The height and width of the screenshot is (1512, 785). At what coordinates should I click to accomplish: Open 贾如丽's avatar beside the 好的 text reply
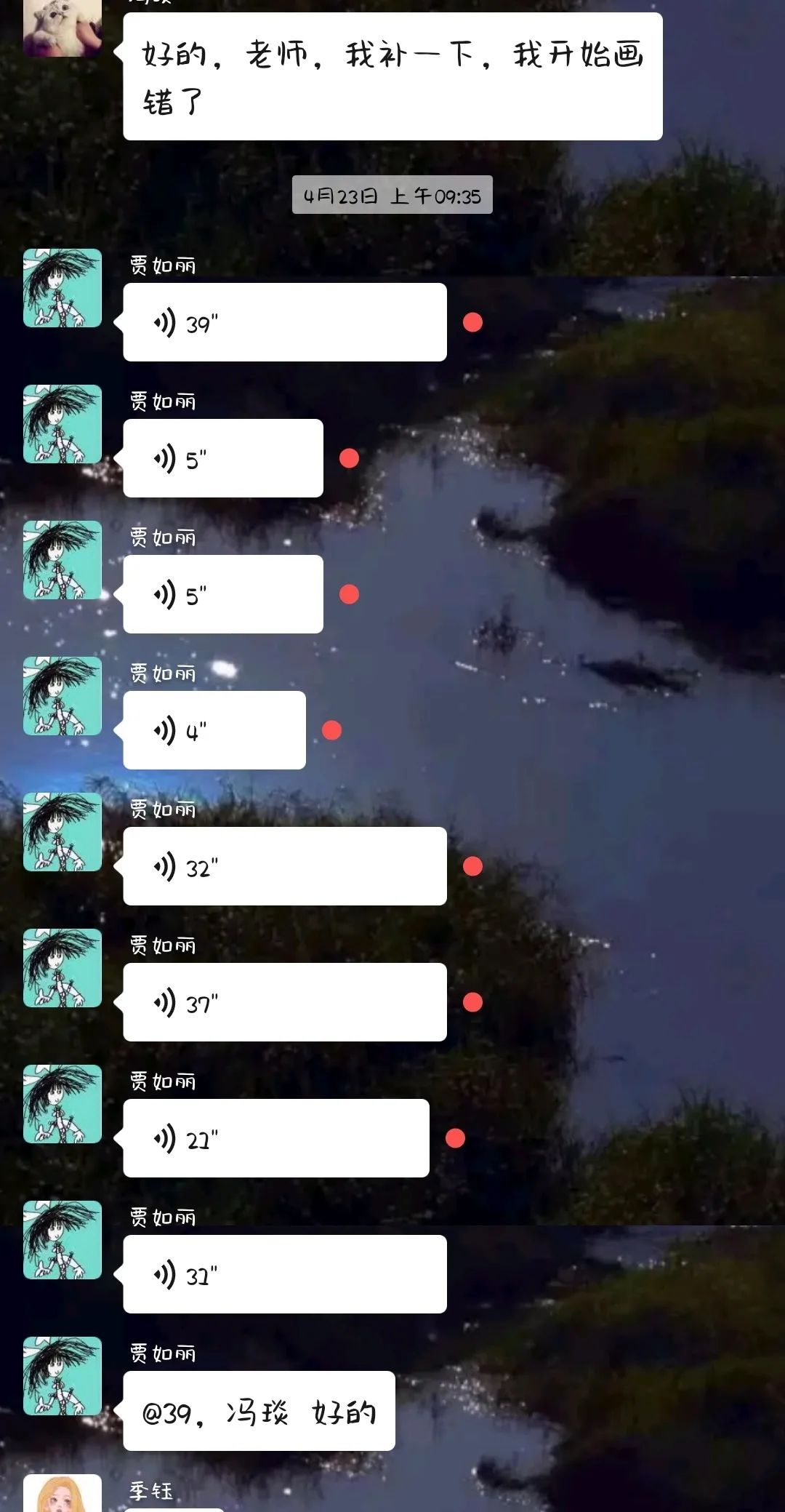63,1376
